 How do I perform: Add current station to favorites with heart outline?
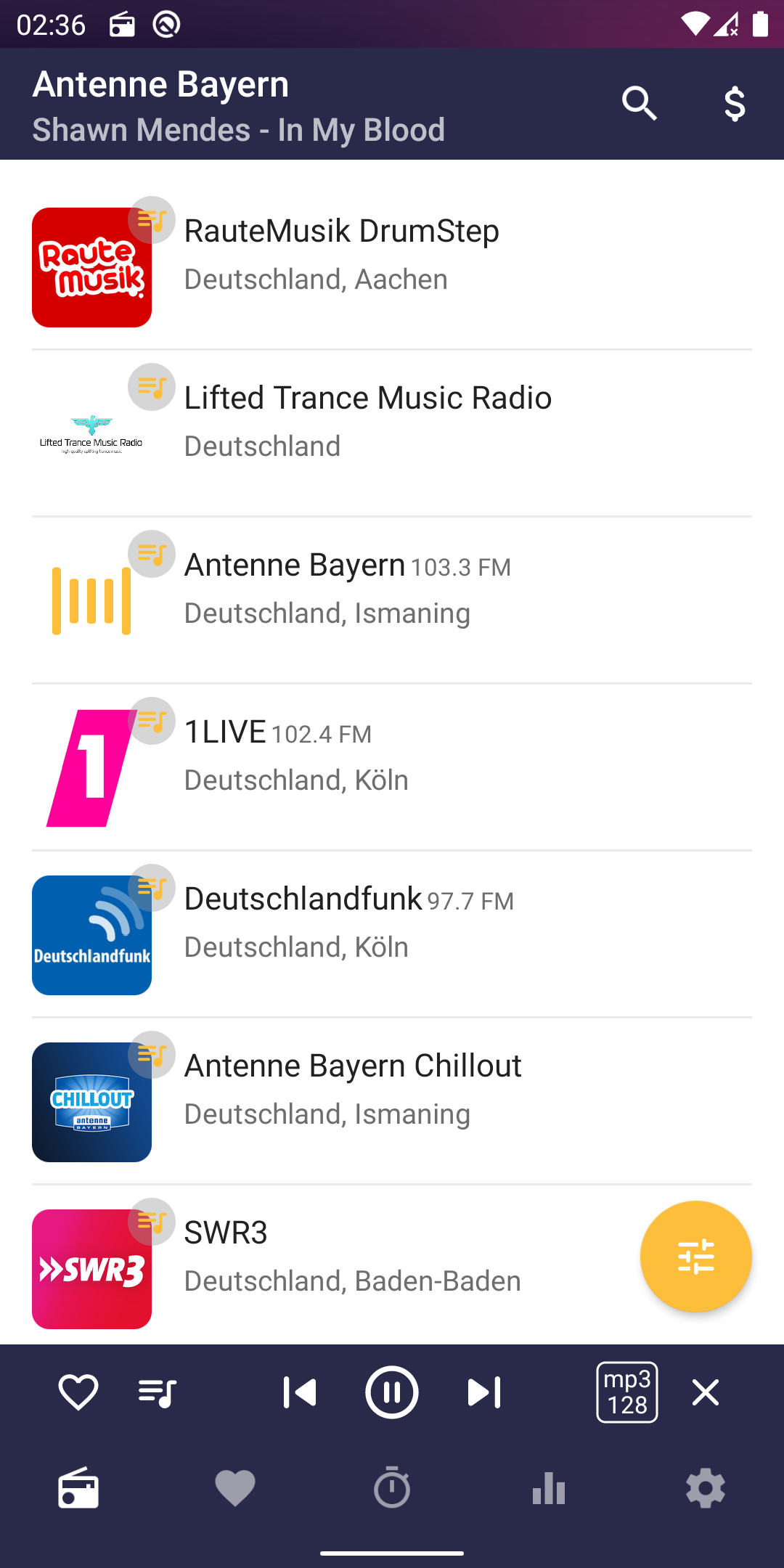coord(78,1392)
